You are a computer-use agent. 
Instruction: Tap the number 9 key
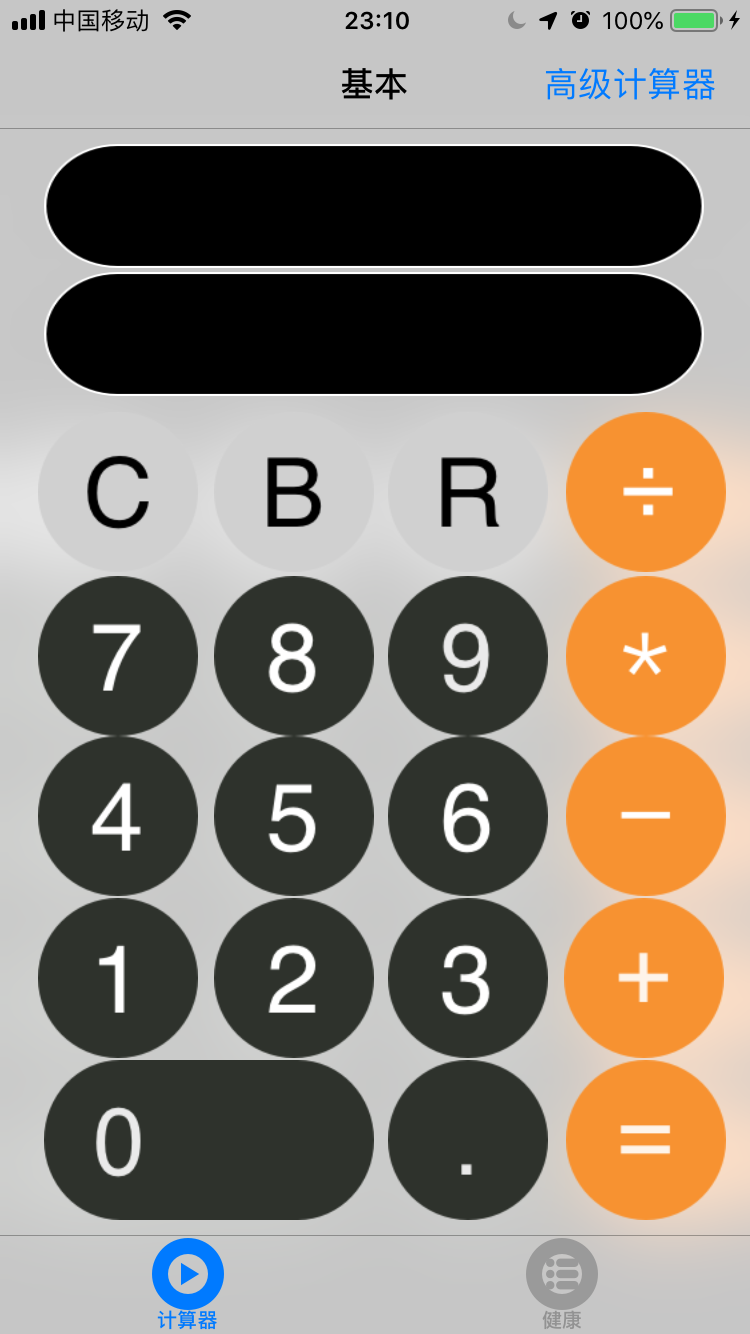point(468,656)
